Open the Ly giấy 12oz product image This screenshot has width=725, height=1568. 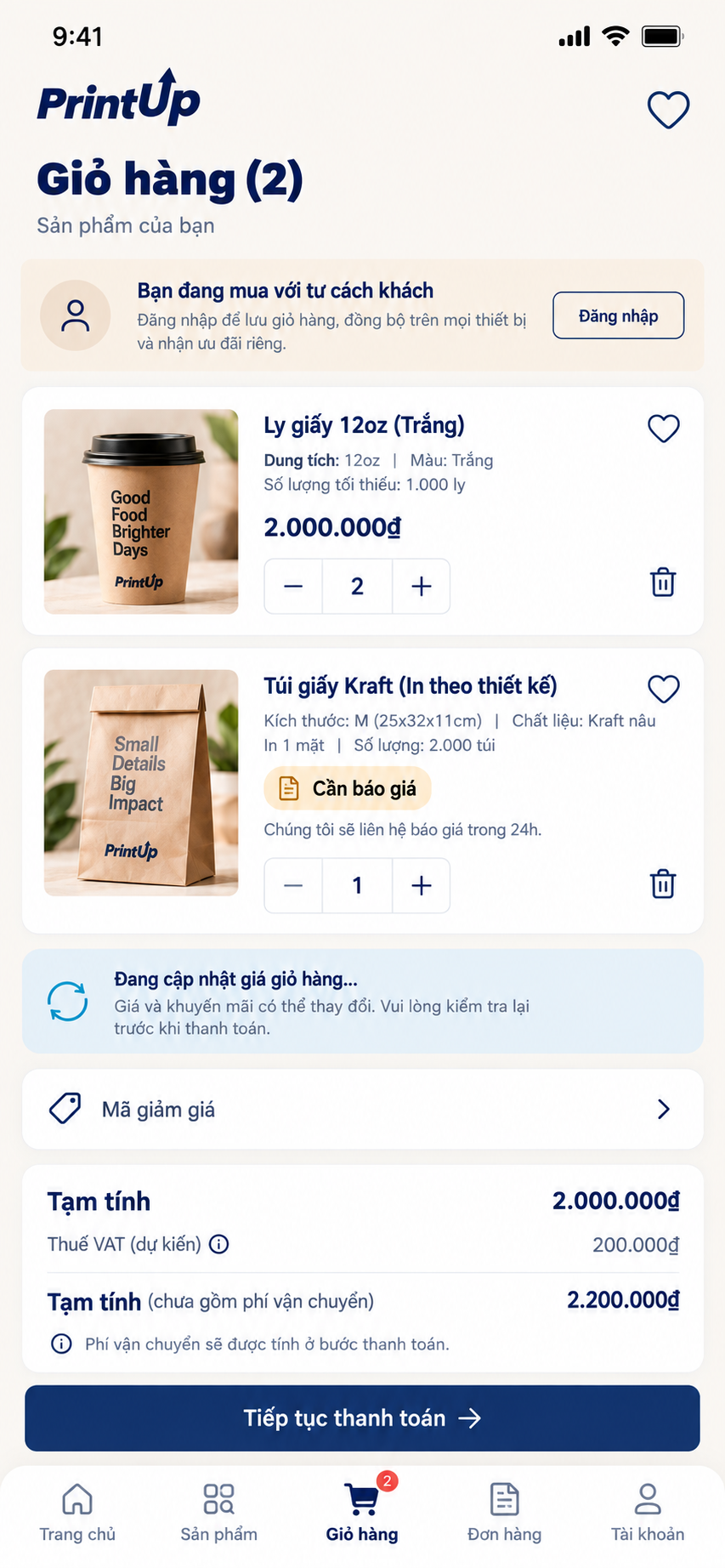tap(141, 512)
